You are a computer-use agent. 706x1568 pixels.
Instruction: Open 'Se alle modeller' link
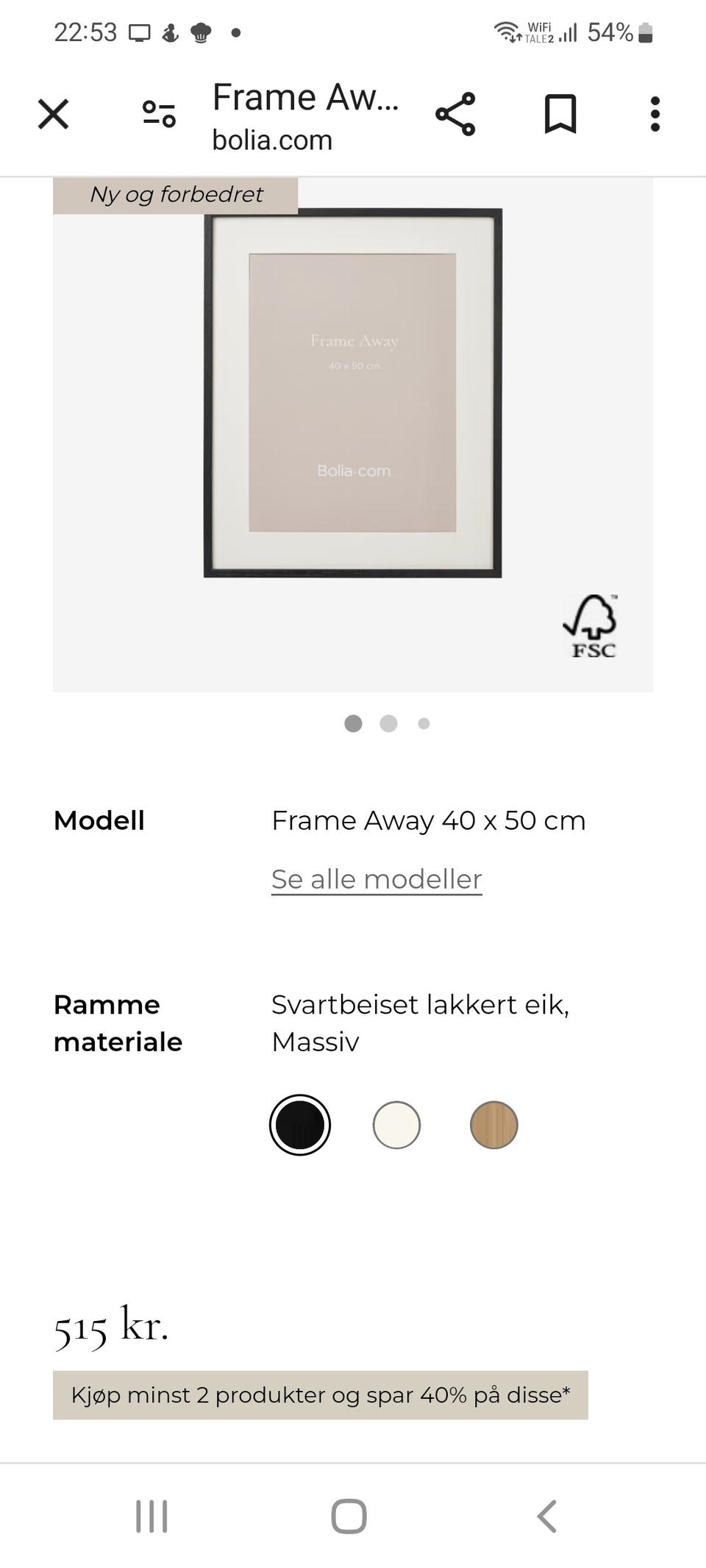pyautogui.click(x=376, y=879)
